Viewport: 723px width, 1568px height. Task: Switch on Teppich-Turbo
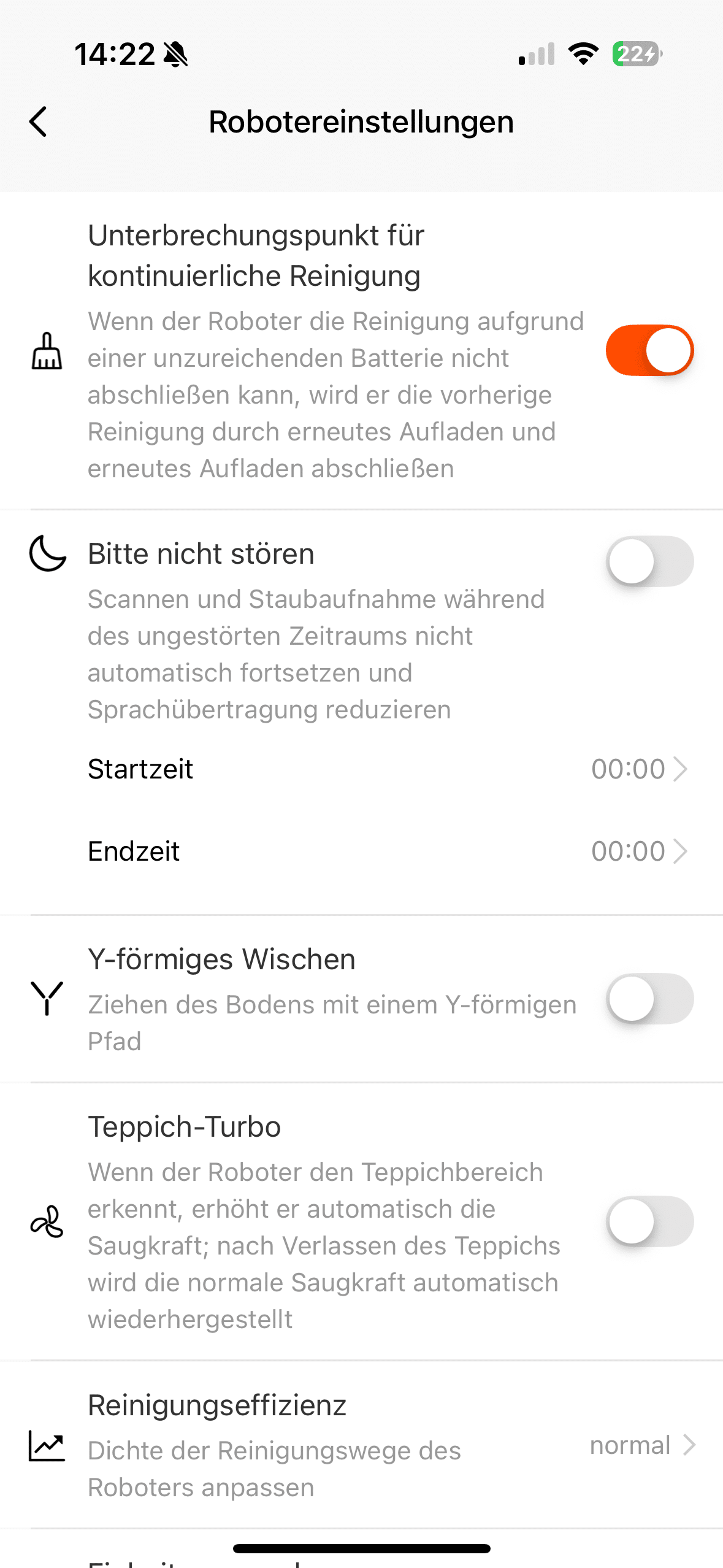coord(649,1221)
